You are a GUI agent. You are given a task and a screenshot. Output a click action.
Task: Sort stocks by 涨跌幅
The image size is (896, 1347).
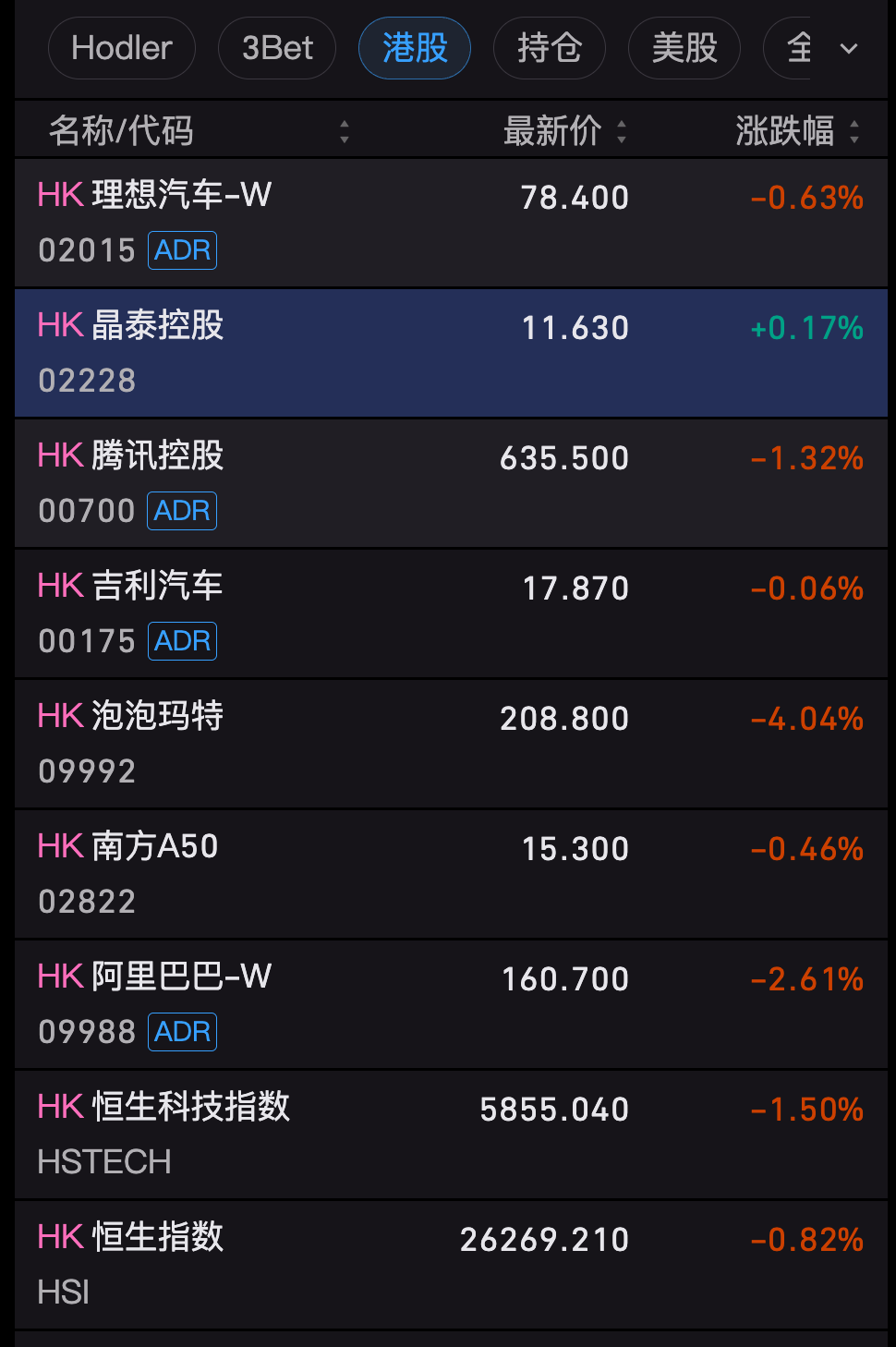797,131
